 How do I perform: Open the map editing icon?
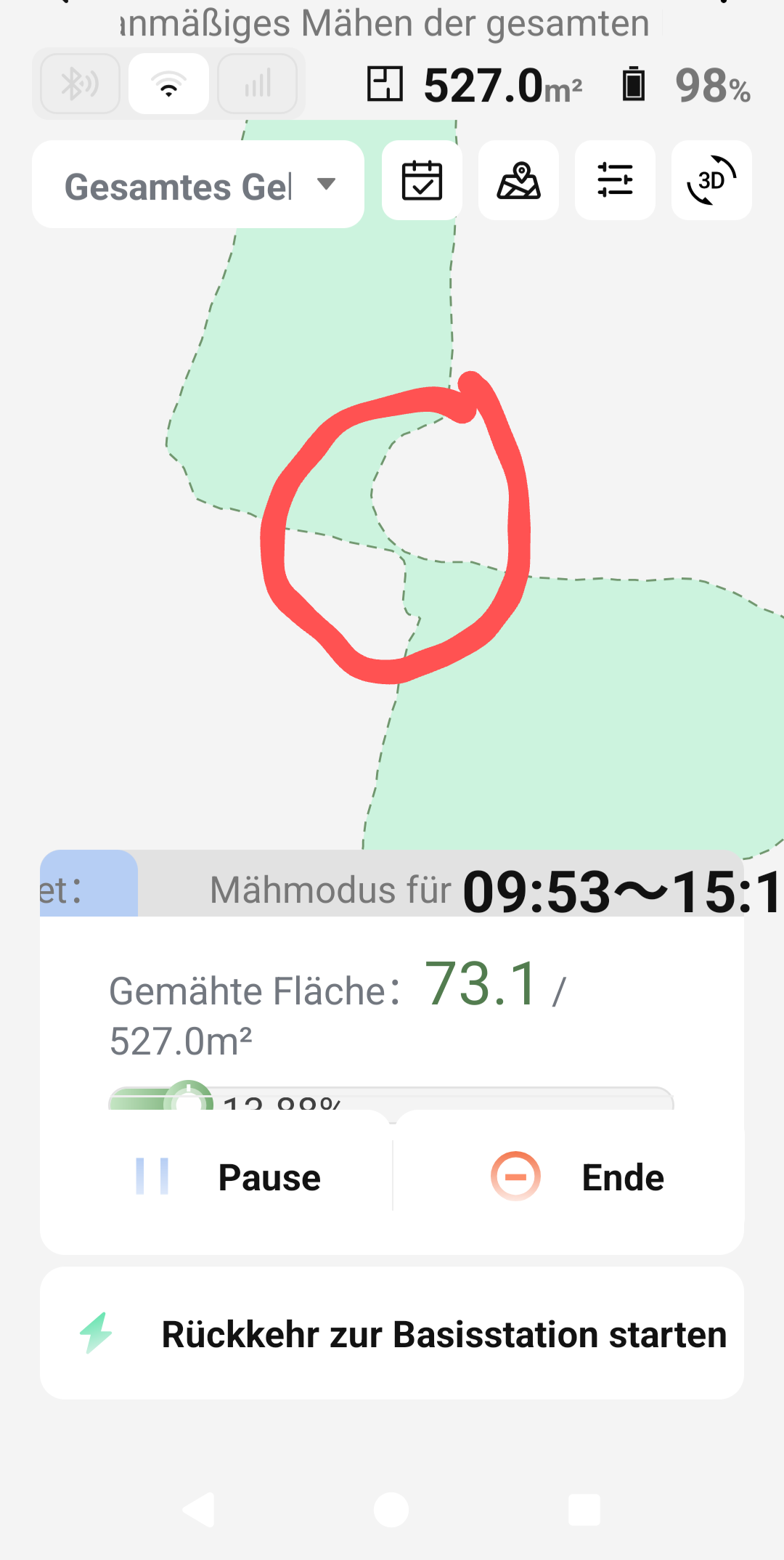coord(518,181)
